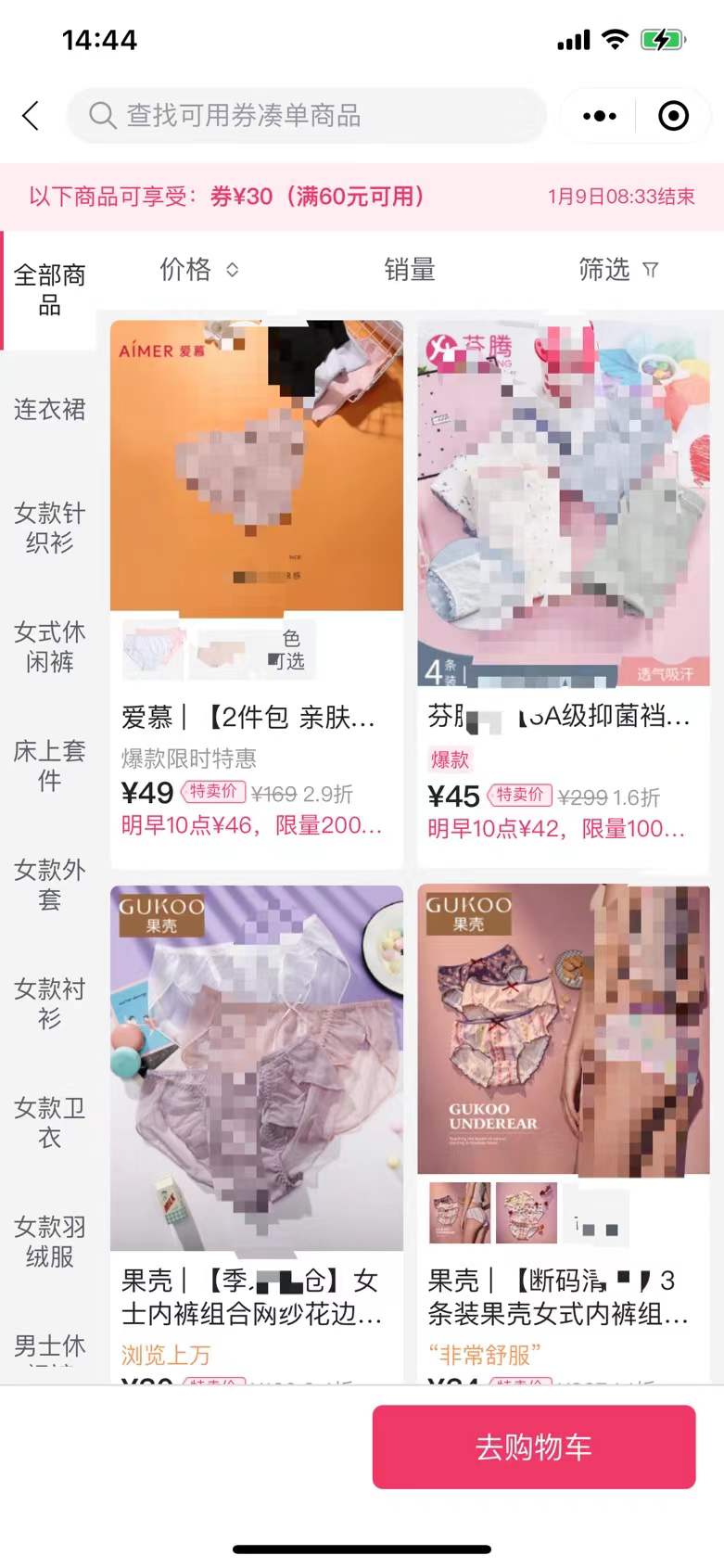Go back using the arrow

click(x=31, y=116)
